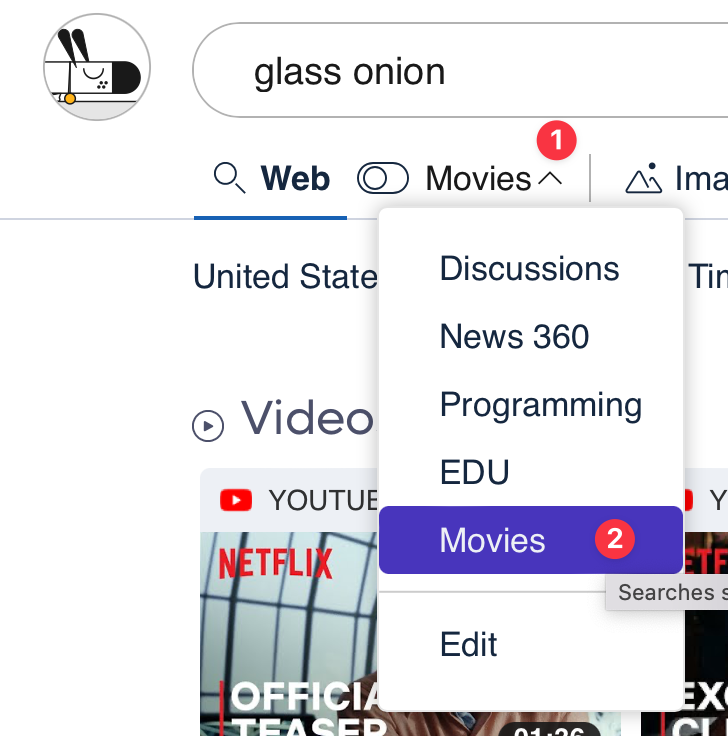
Task: Choose Programming in the open menu
Action: coord(540,404)
